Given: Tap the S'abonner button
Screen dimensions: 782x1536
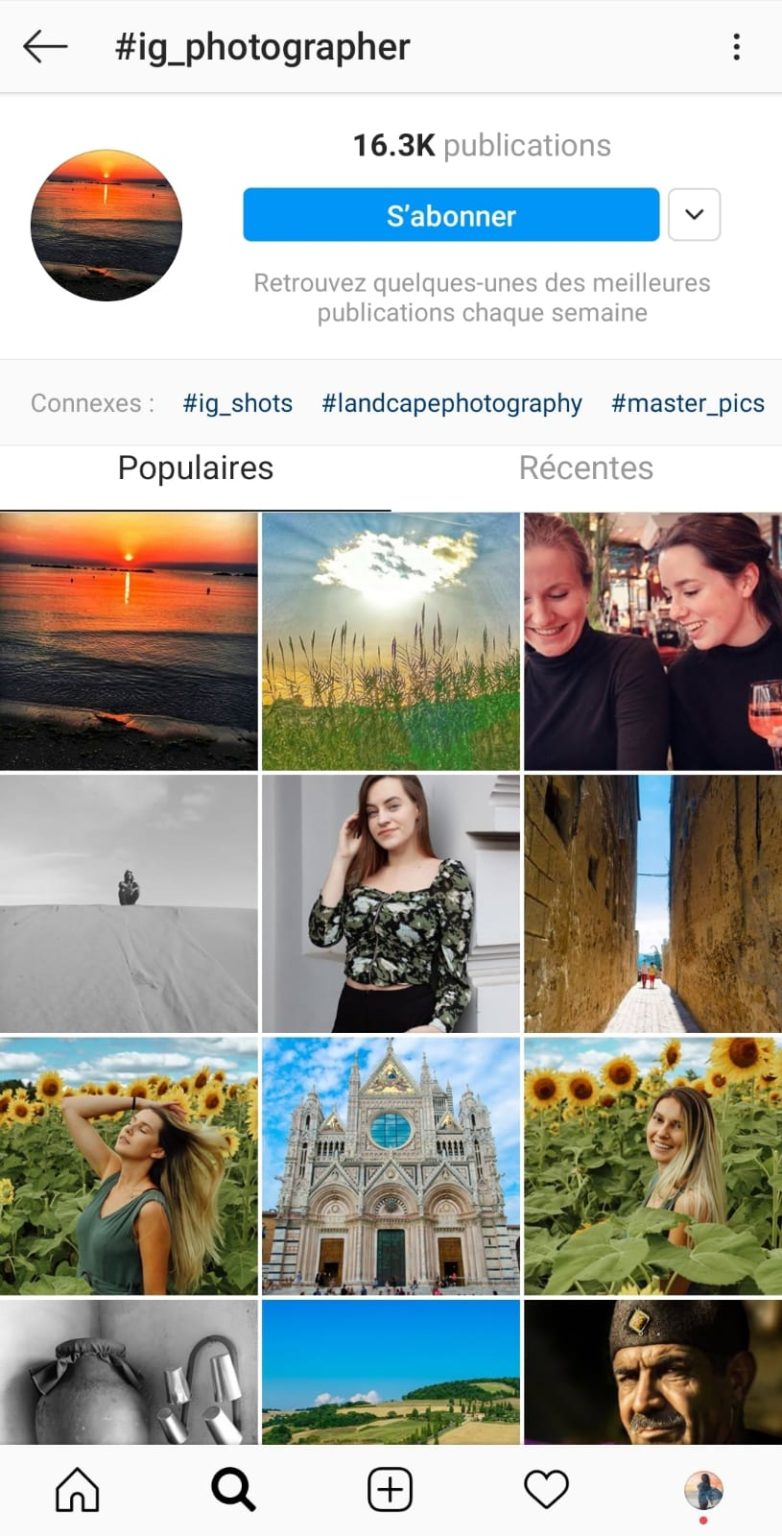Looking at the screenshot, I should point(451,215).
